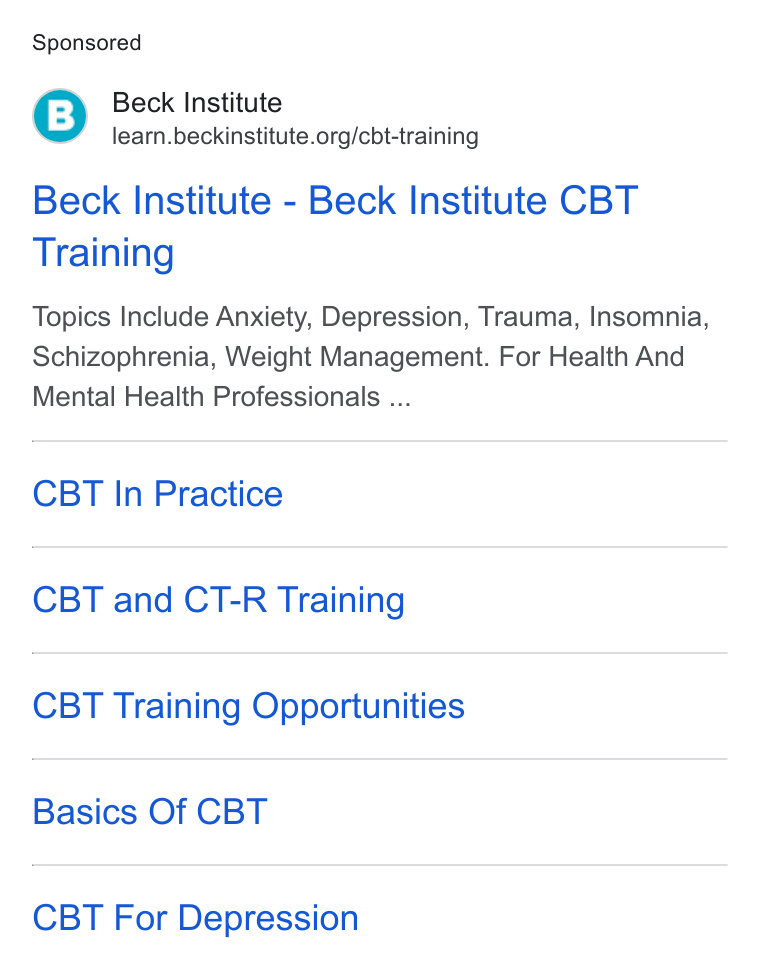This screenshot has width=760, height=970.
Task: Open the Beck Institute CBT Training headline link
Action: coord(335,226)
